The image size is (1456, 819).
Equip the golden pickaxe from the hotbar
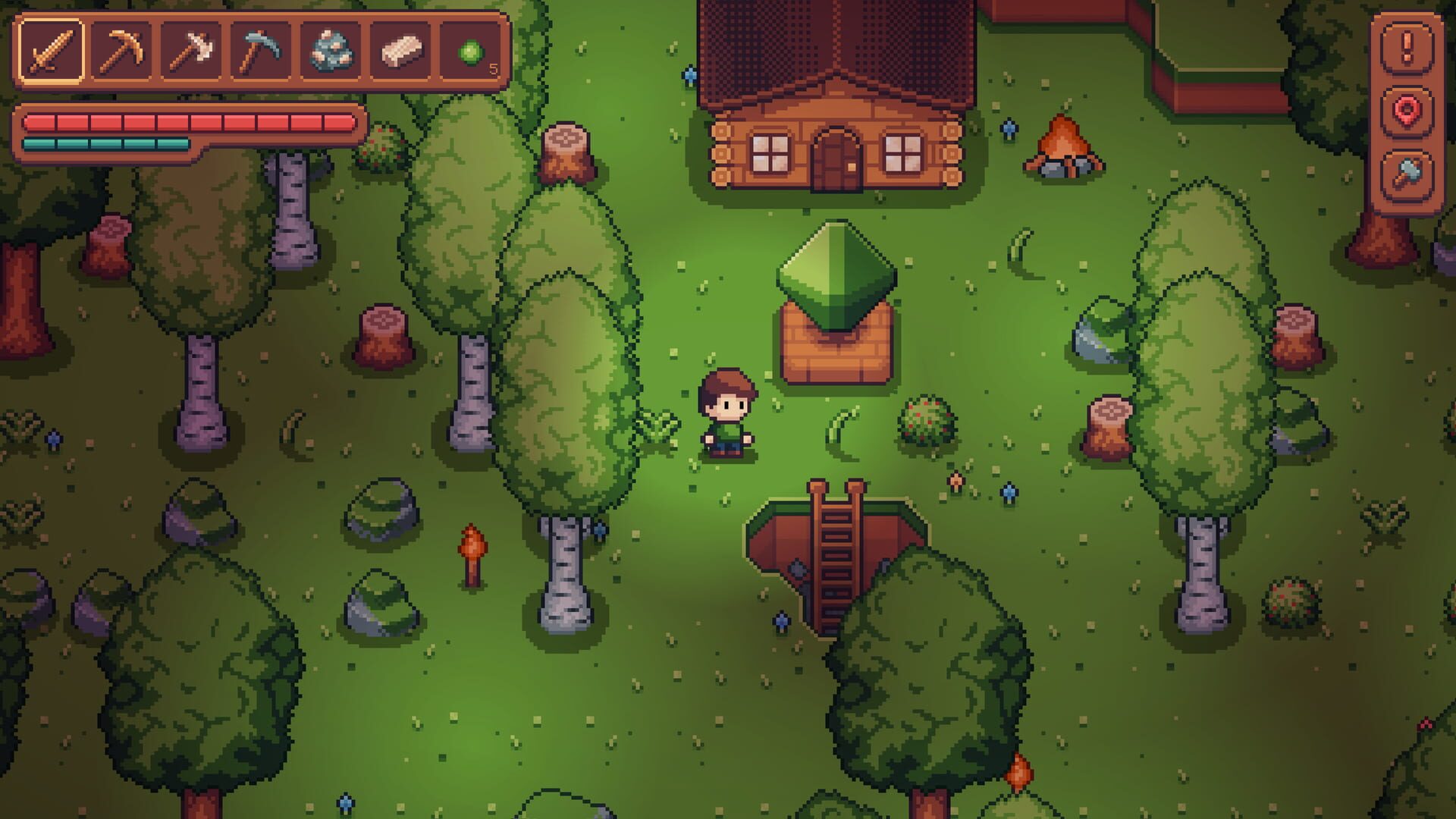pyautogui.click(x=121, y=51)
